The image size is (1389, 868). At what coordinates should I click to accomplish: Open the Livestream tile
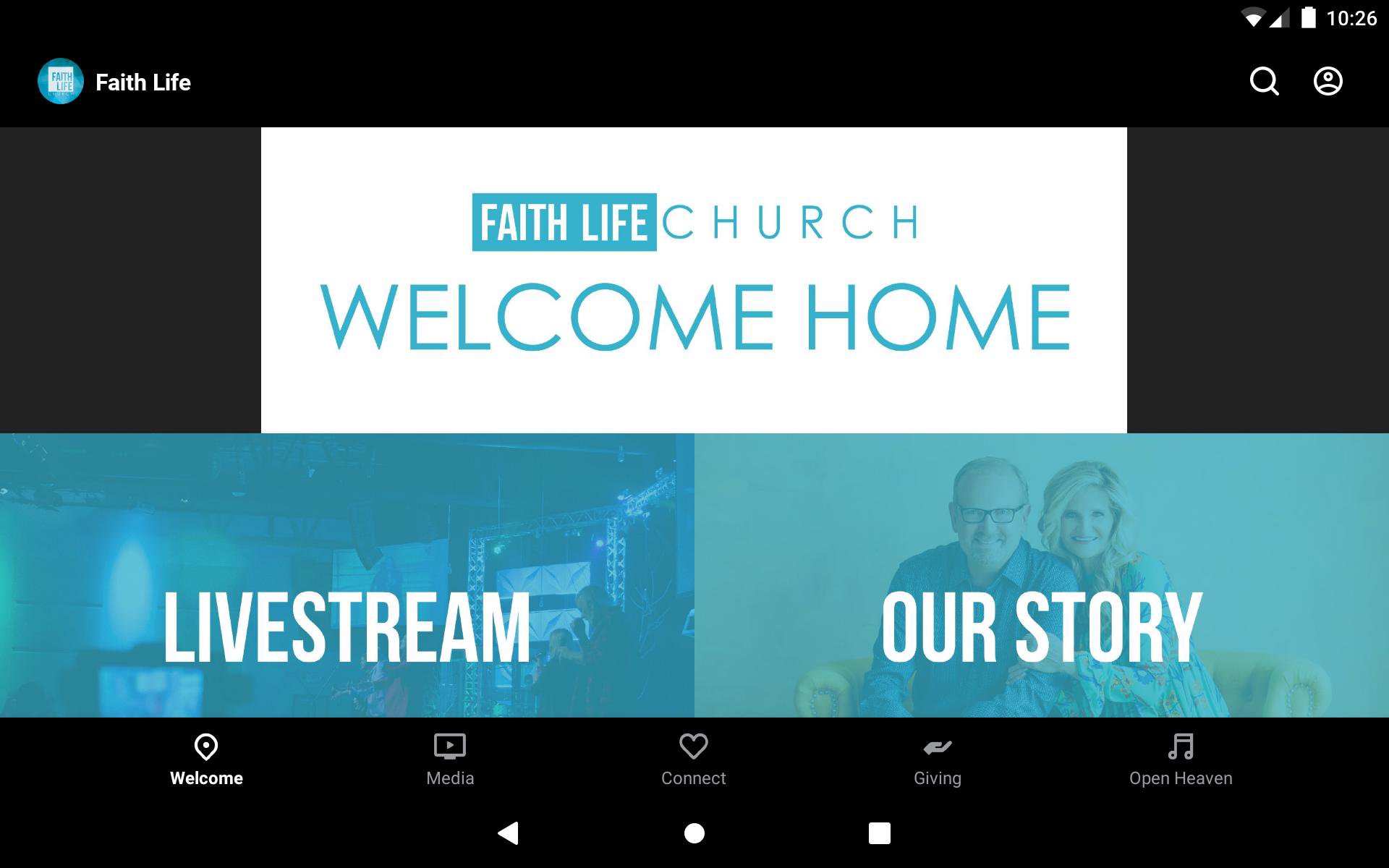click(x=347, y=575)
